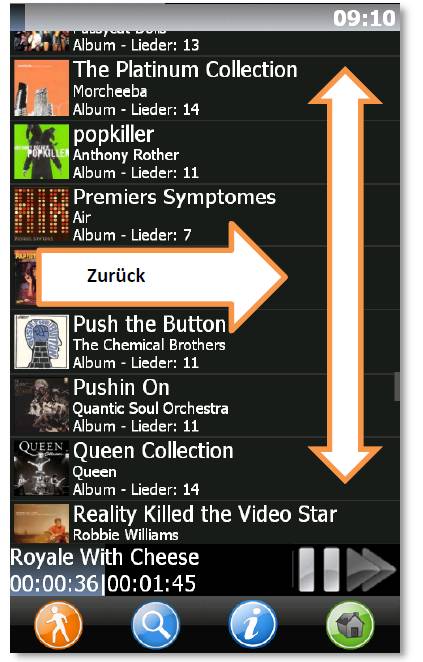Go to the home screen via green house button

pos(350,625)
